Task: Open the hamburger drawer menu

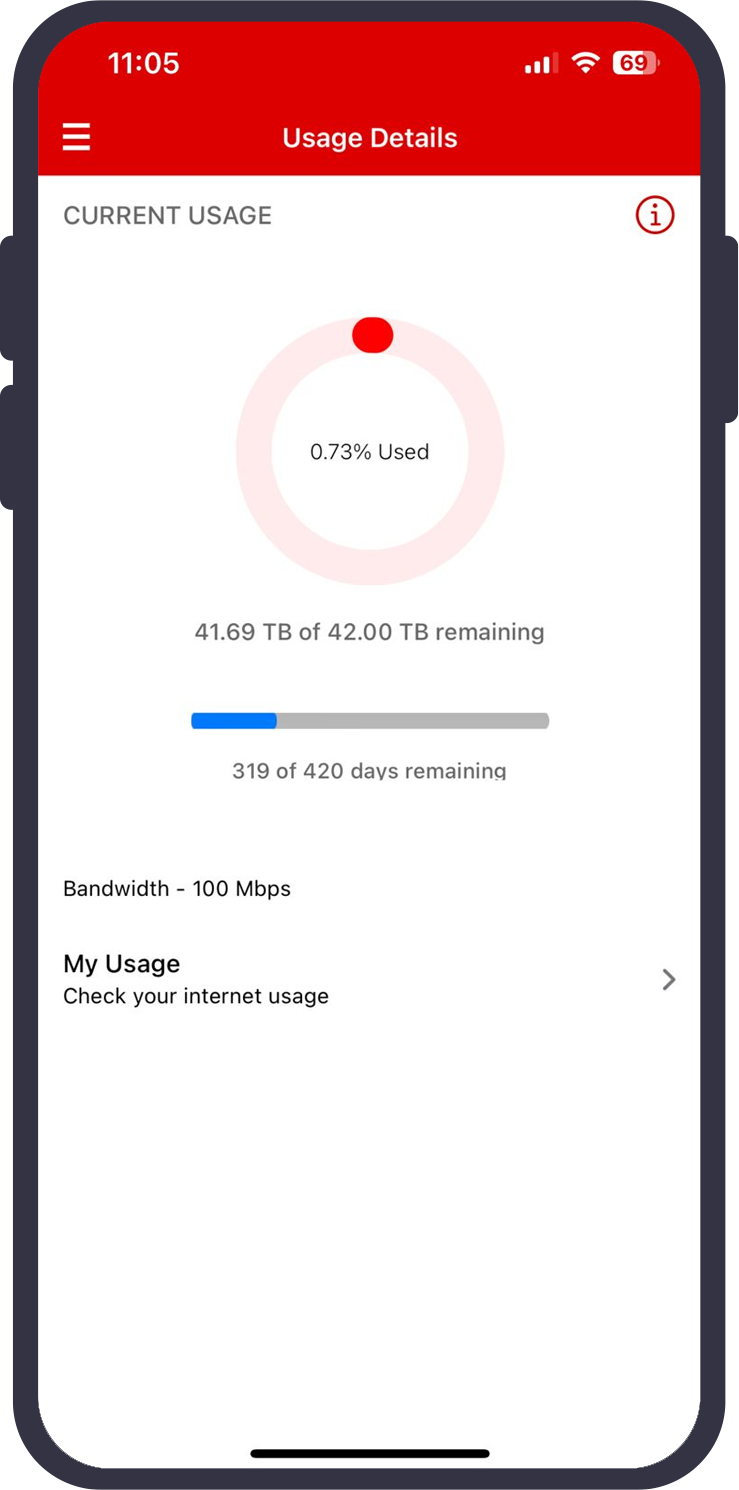Action: click(x=76, y=137)
